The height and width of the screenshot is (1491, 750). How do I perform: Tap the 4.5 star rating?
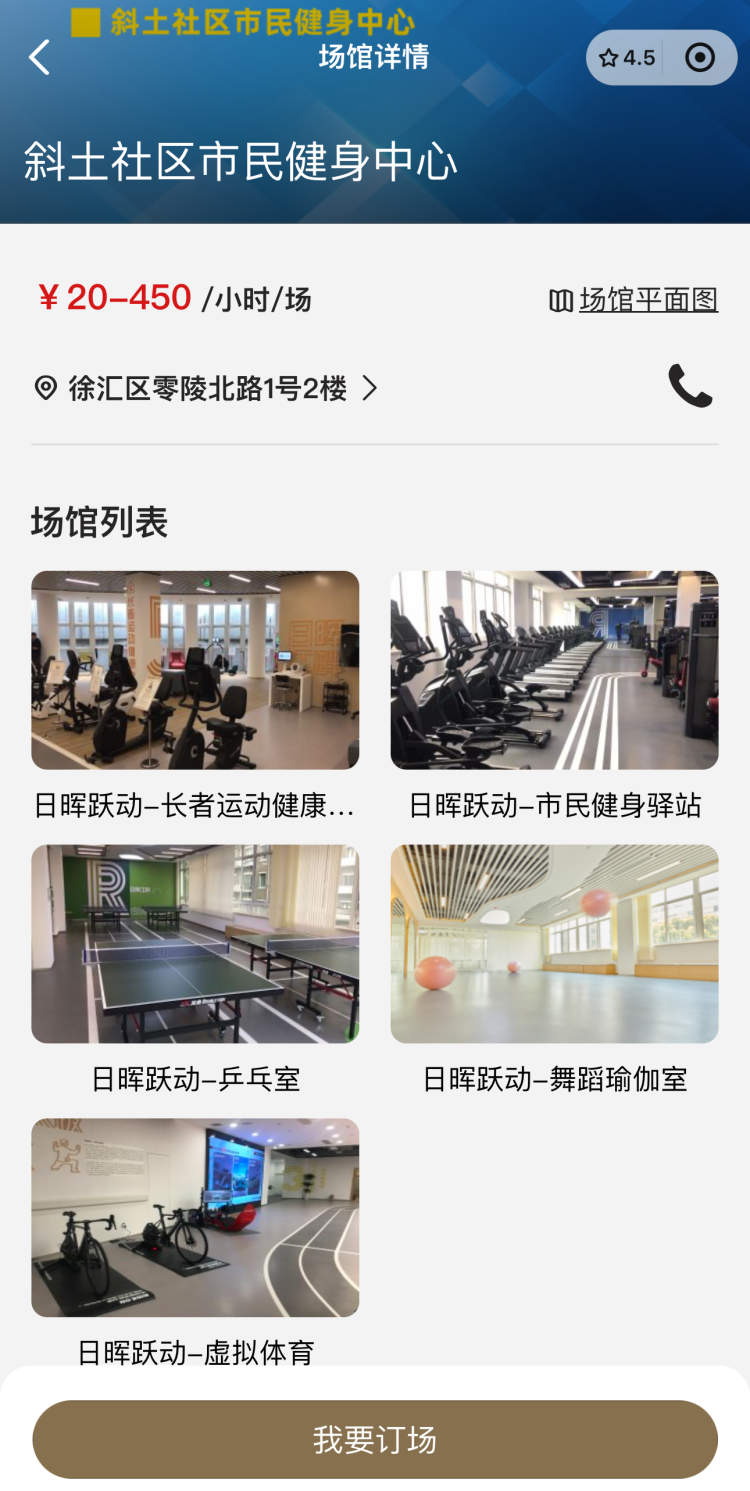[627, 58]
